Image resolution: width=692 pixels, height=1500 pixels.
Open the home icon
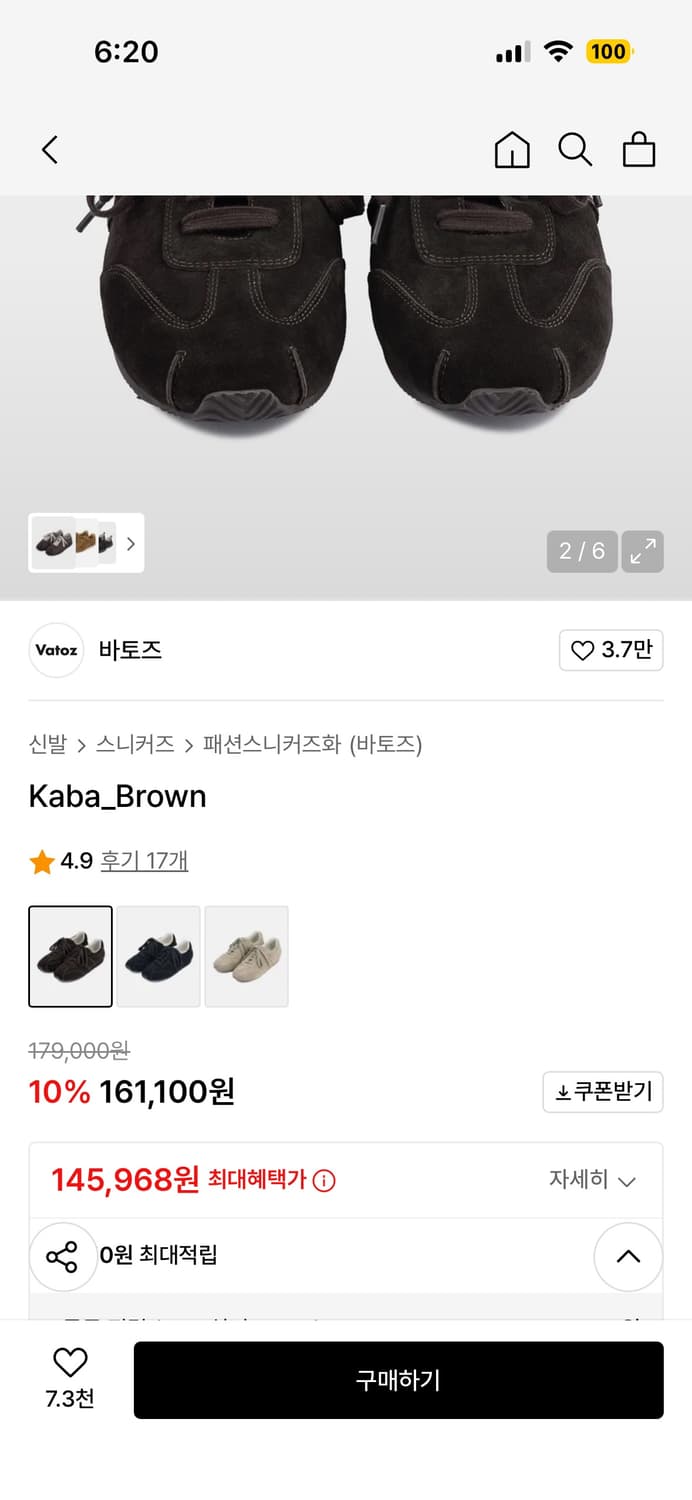click(512, 150)
